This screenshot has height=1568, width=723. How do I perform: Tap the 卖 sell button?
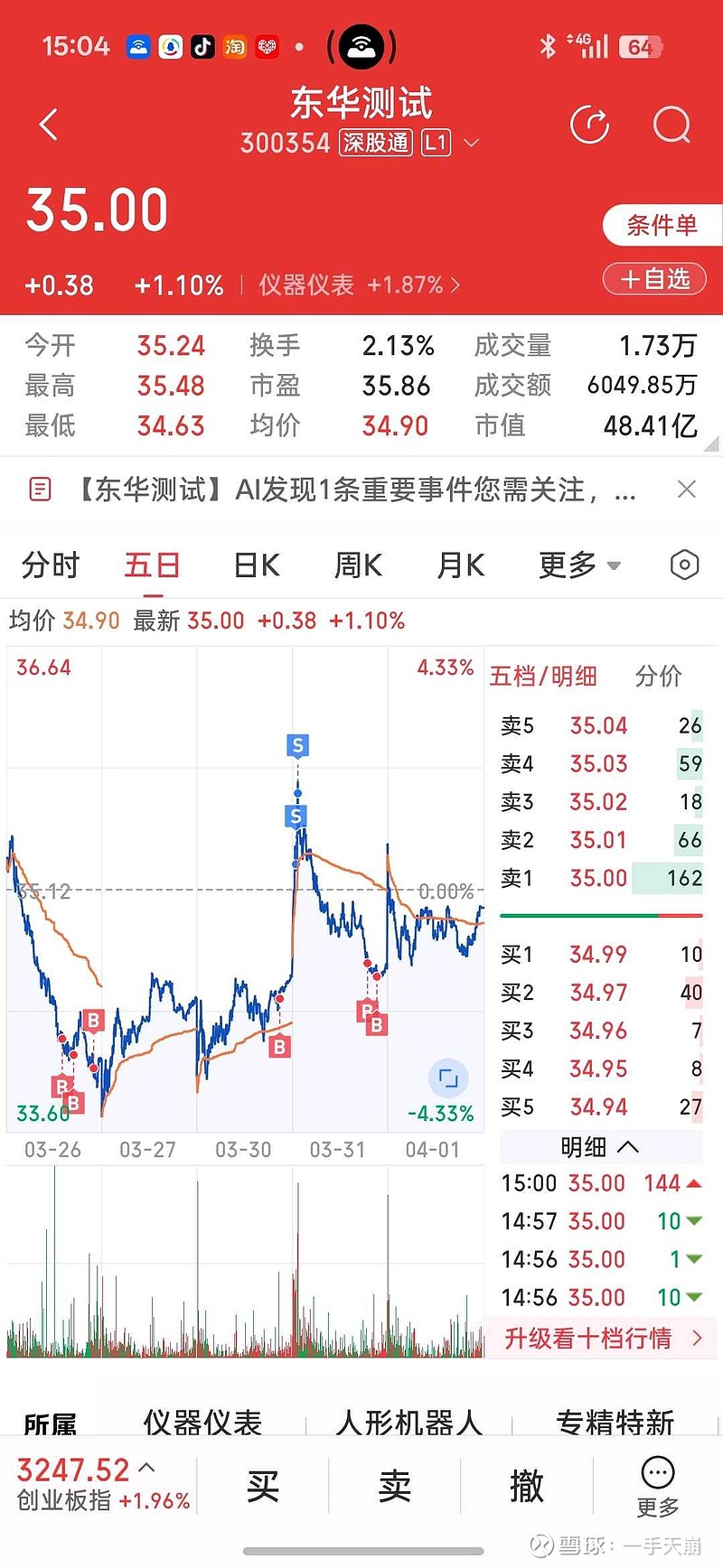(x=395, y=1486)
